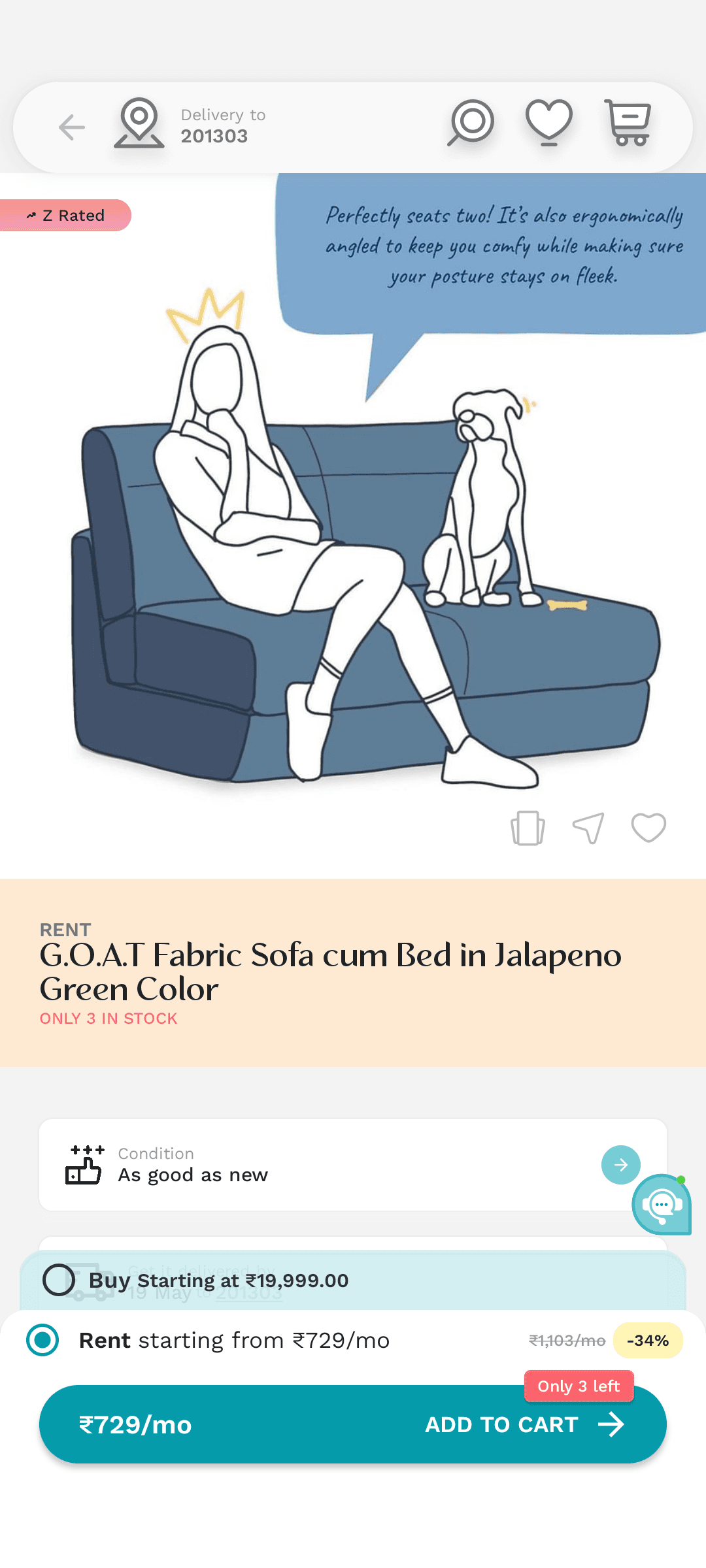The width and height of the screenshot is (706, 1568).
Task: Select the Rent starting from ₹729/mo option
Action: point(353,1341)
